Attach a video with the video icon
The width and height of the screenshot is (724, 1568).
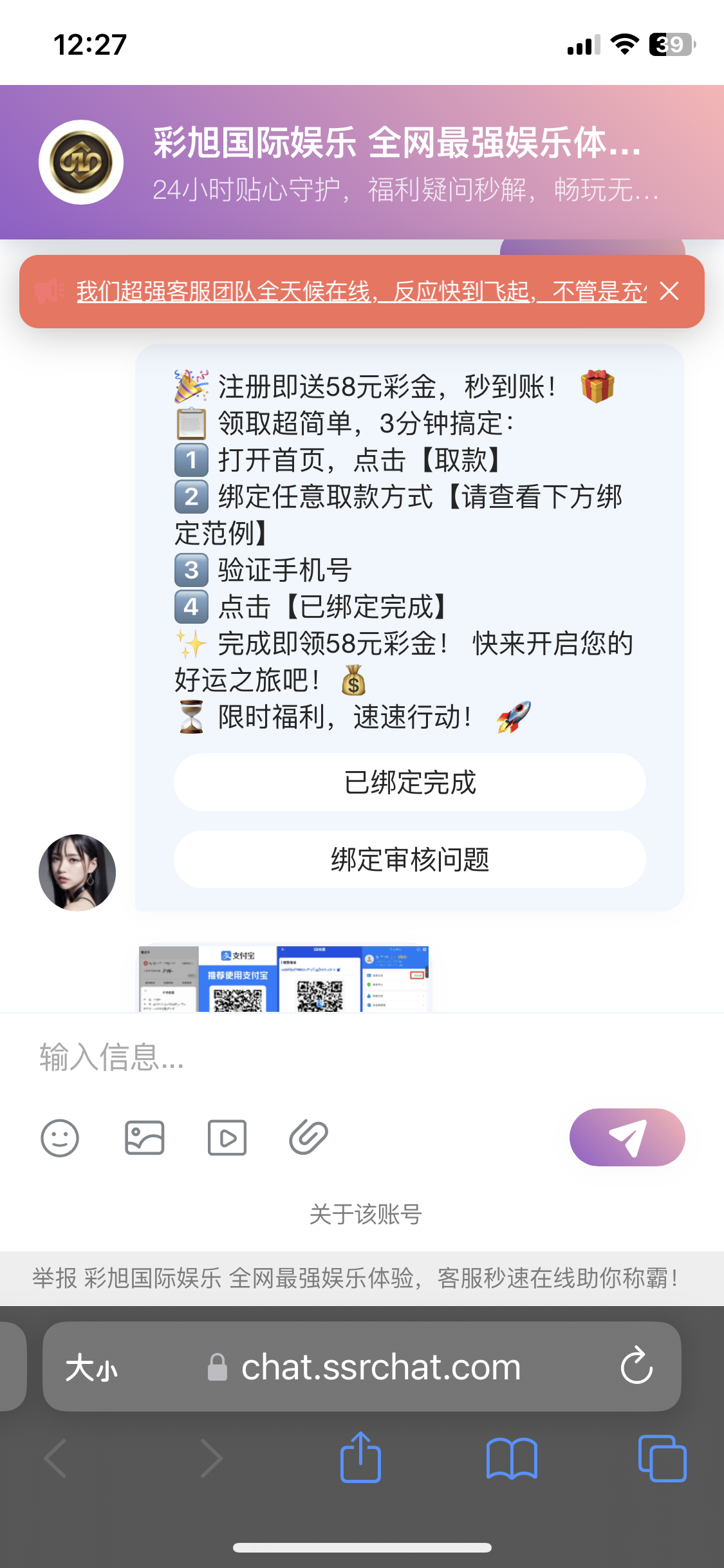click(x=227, y=1137)
